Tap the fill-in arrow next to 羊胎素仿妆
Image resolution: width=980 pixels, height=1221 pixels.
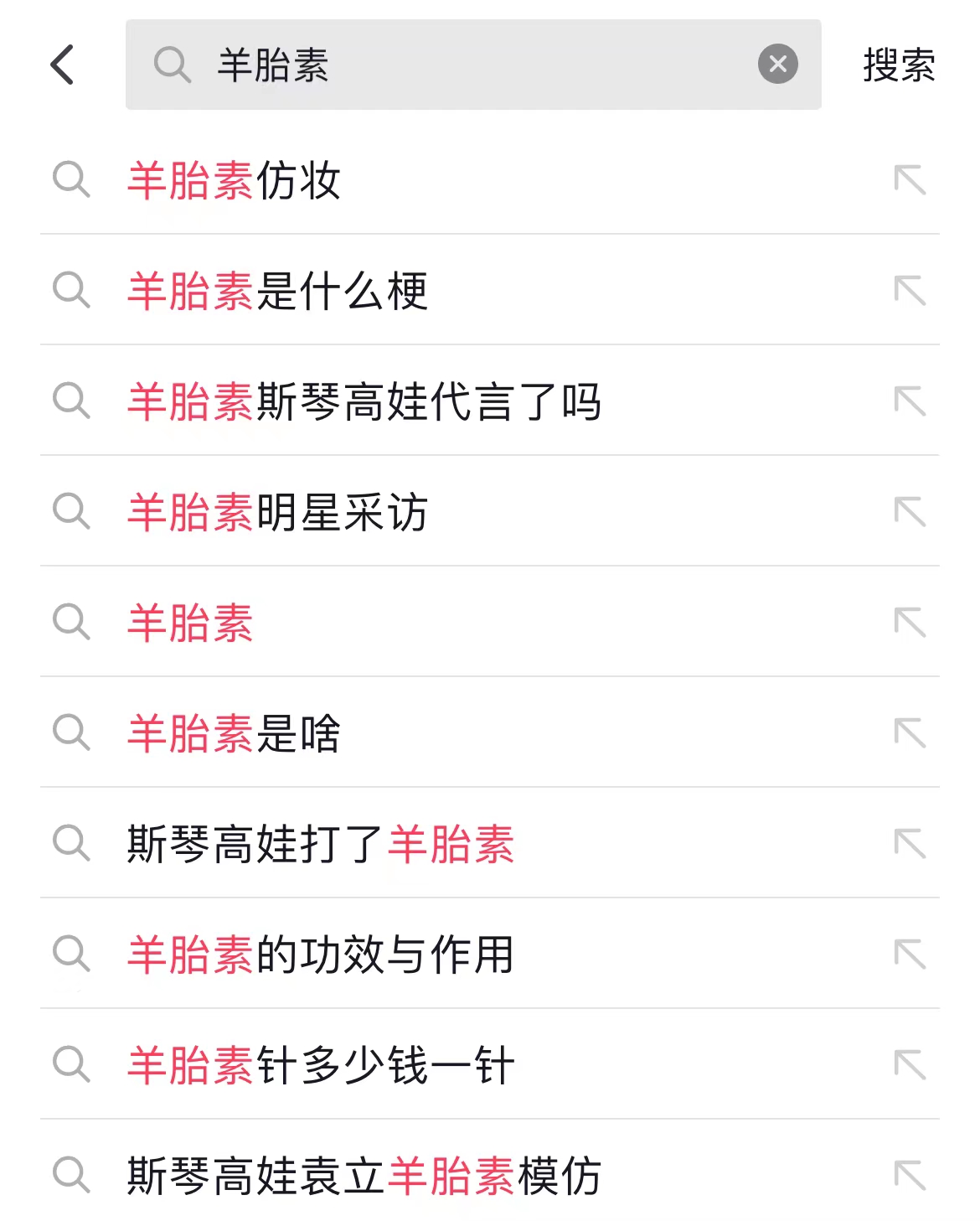(x=910, y=181)
